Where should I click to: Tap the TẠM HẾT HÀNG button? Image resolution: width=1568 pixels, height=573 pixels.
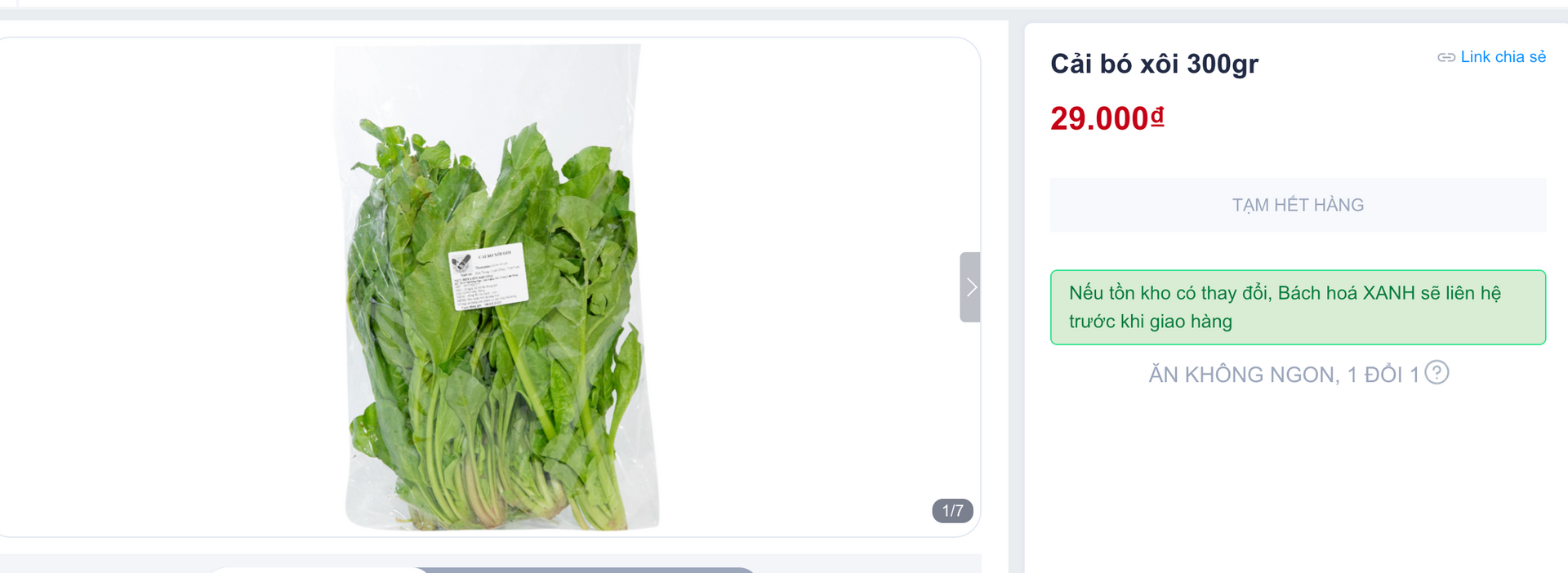pyautogui.click(x=1298, y=205)
